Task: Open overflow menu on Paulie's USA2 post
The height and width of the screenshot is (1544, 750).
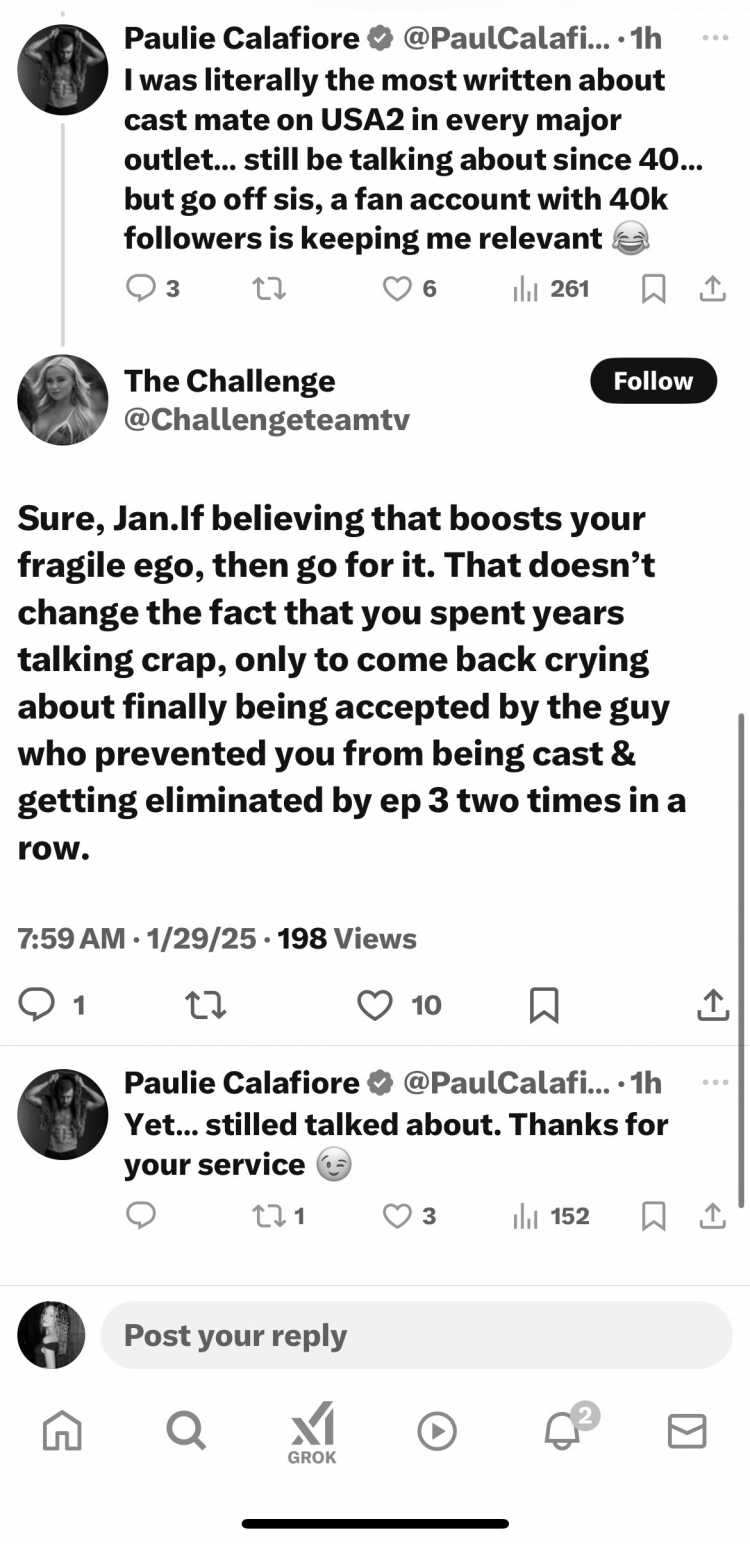Action: [x=715, y=38]
